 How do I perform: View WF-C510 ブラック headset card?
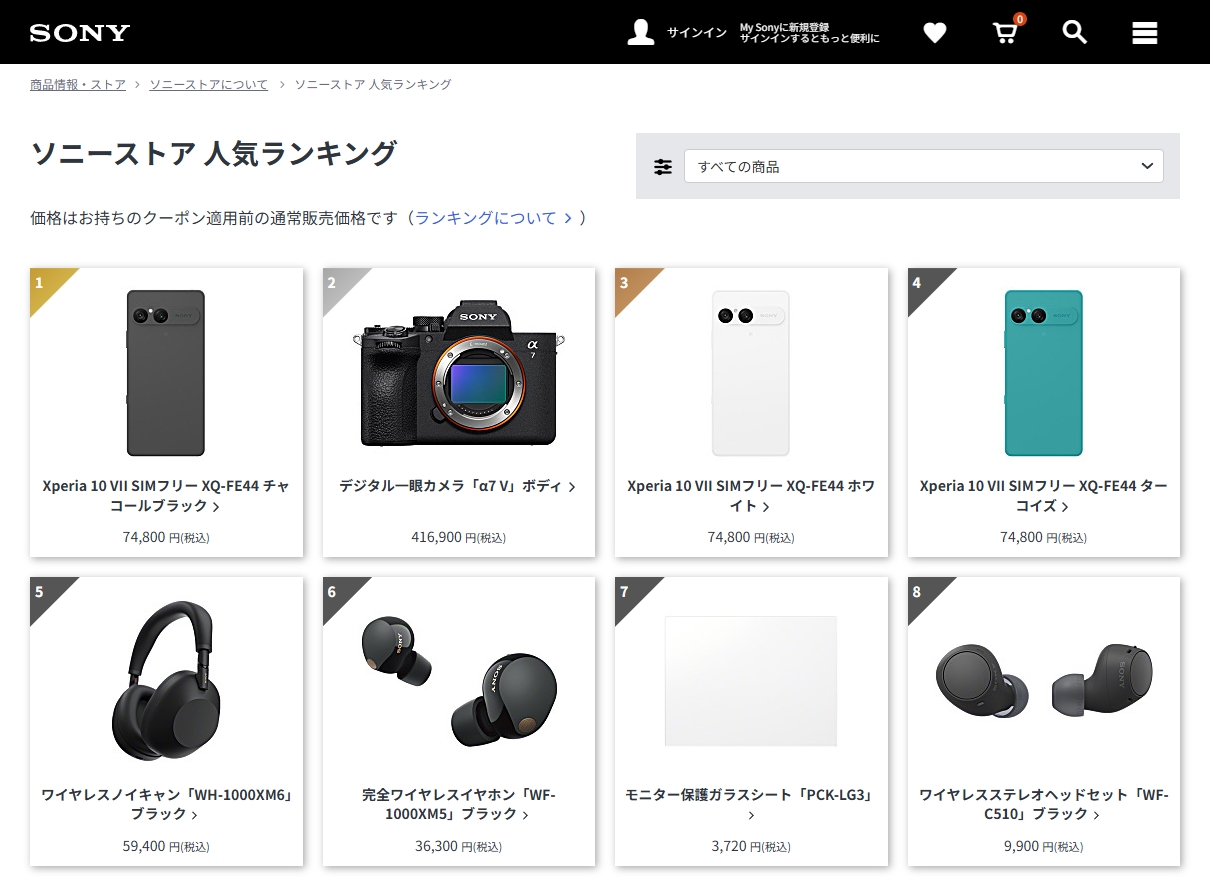[1043, 804]
